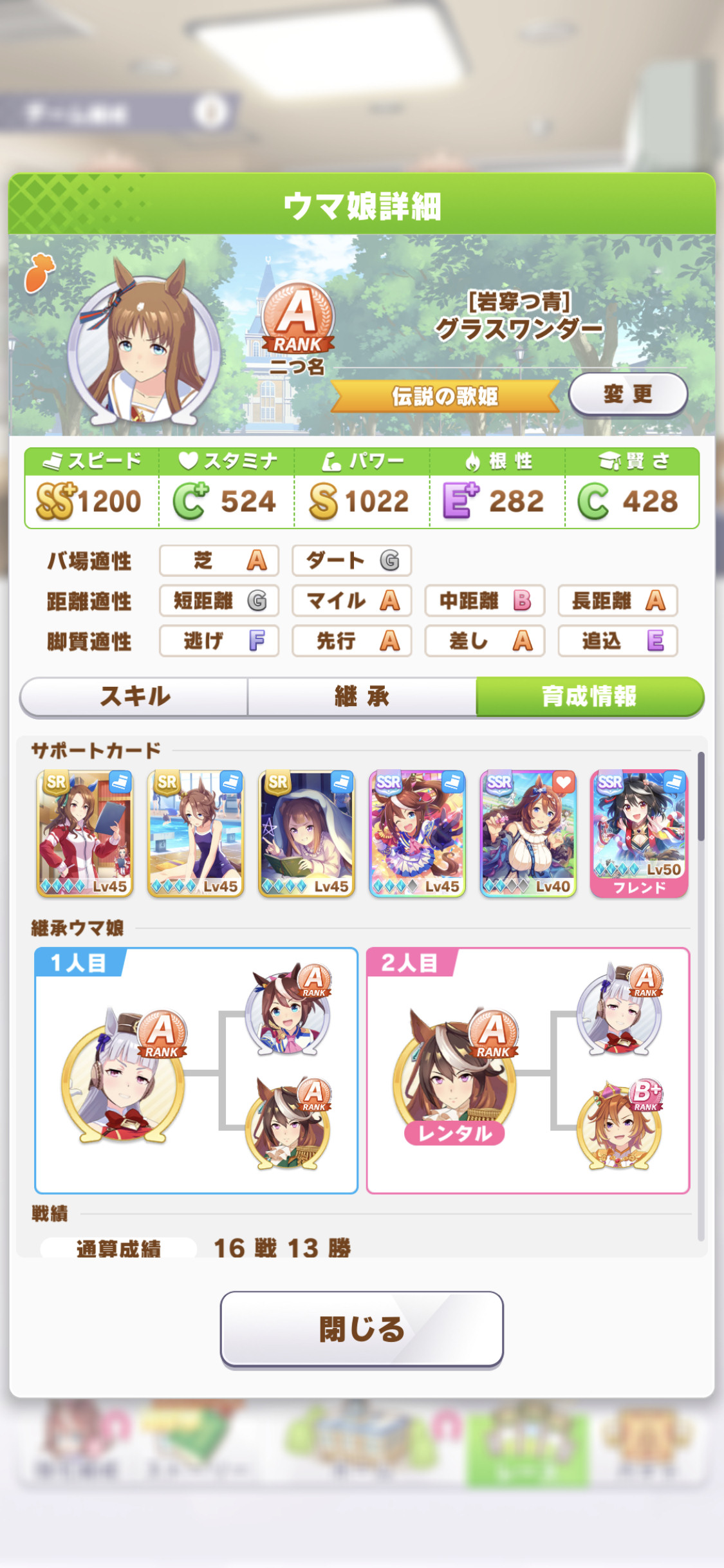Open the Lv40 SSR support card
This screenshot has width=724, height=1568.
528,834
